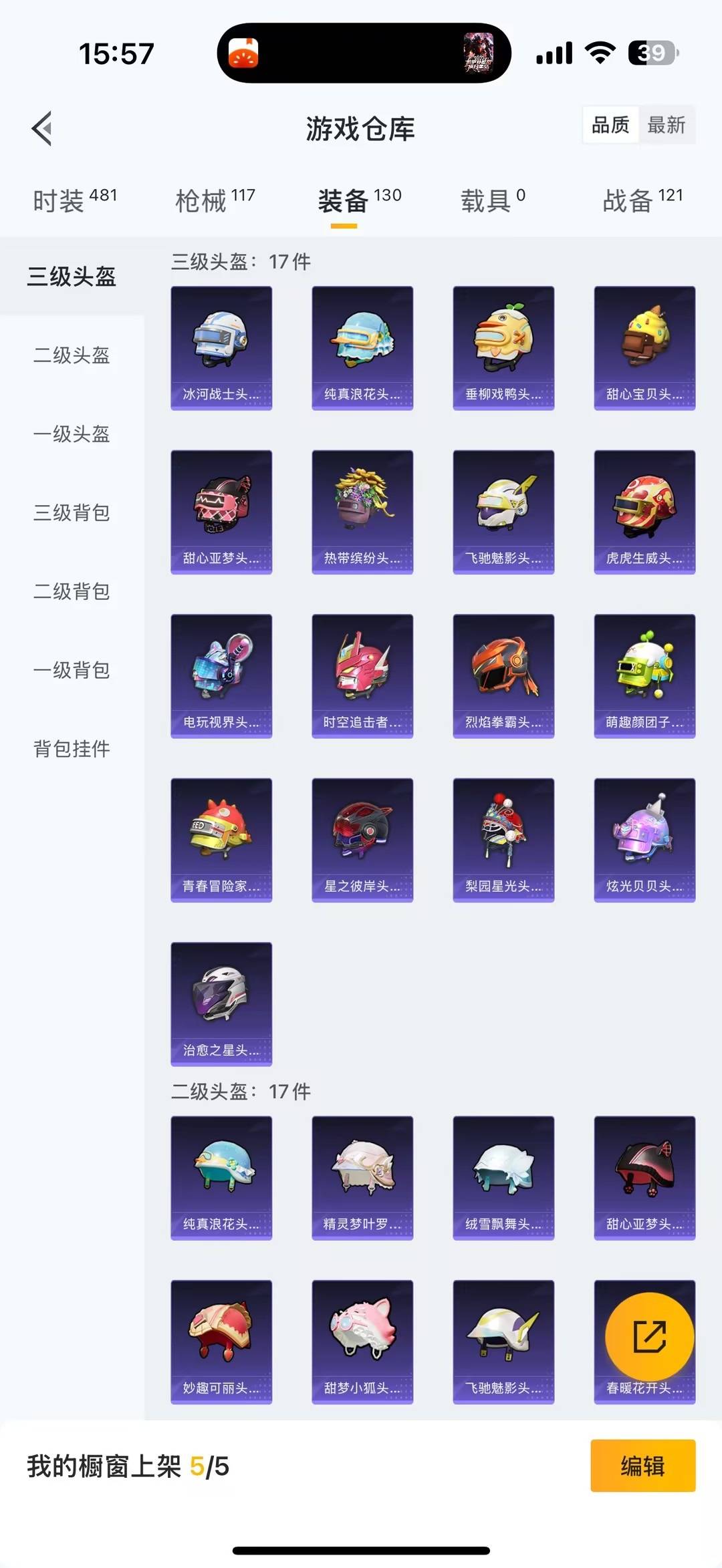
Task: Open the 甜梦小狐 helmet item
Action: (x=362, y=1342)
